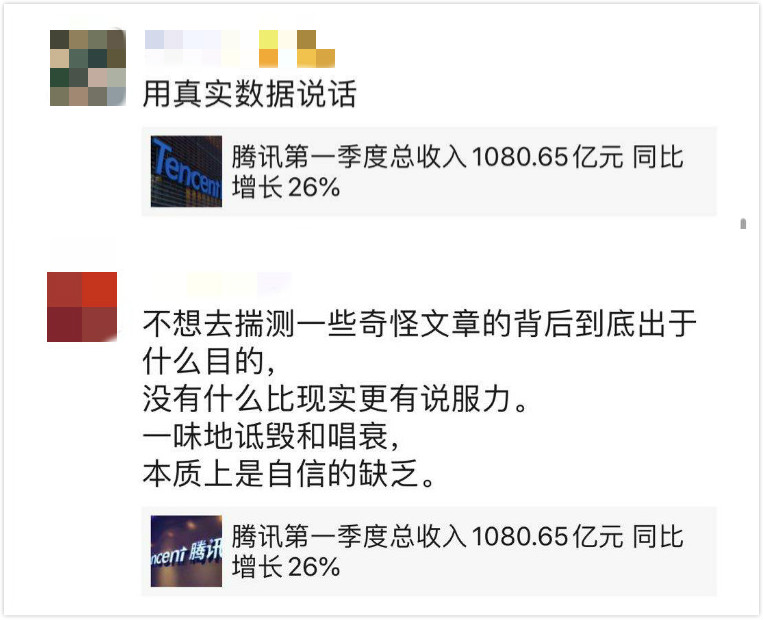This screenshot has width=763, height=620.
Task: Open profile avatar of 用真实数据说话 poster
Action: [88, 68]
